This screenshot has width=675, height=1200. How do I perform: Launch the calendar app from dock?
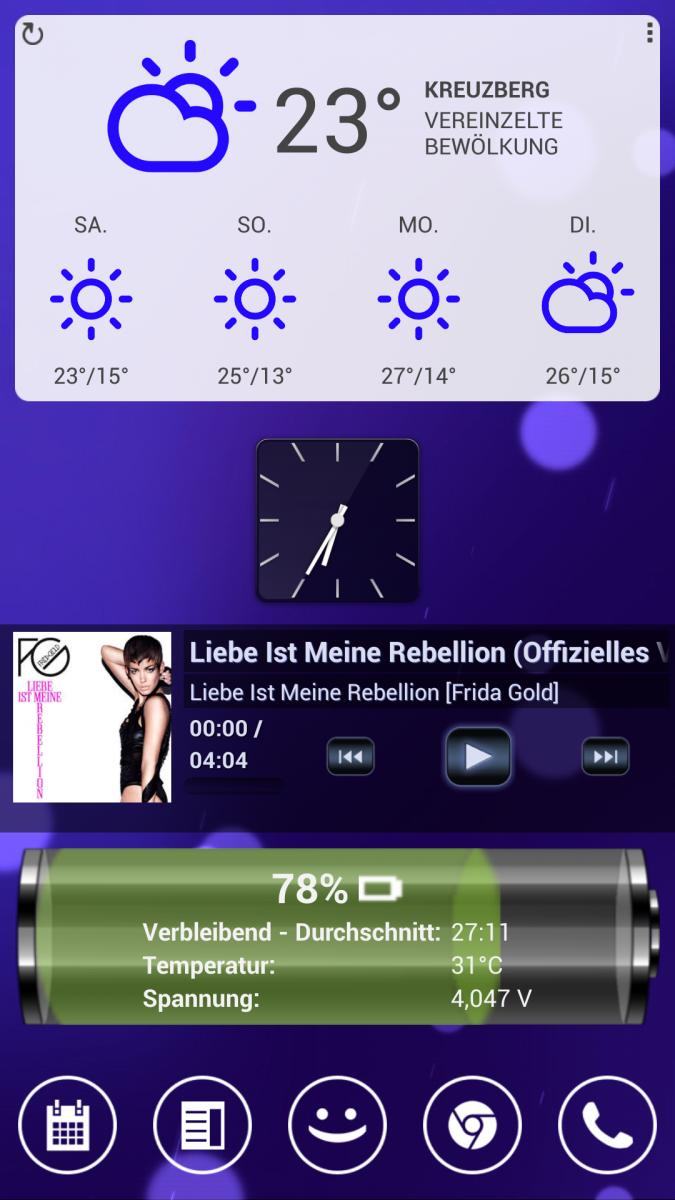[68, 1125]
